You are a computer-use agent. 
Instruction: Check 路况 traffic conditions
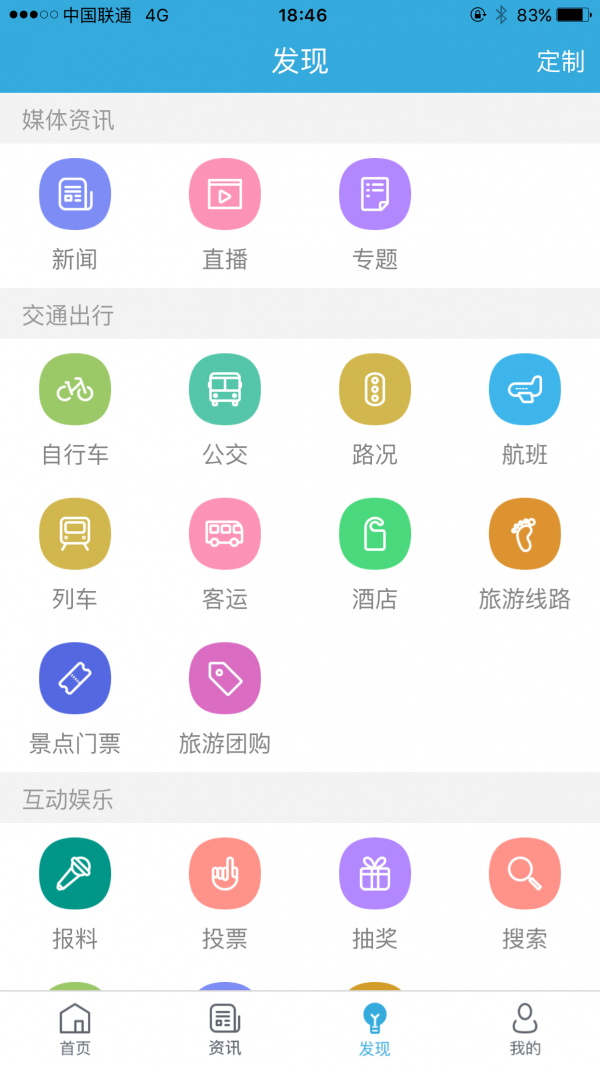pos(375,390)
